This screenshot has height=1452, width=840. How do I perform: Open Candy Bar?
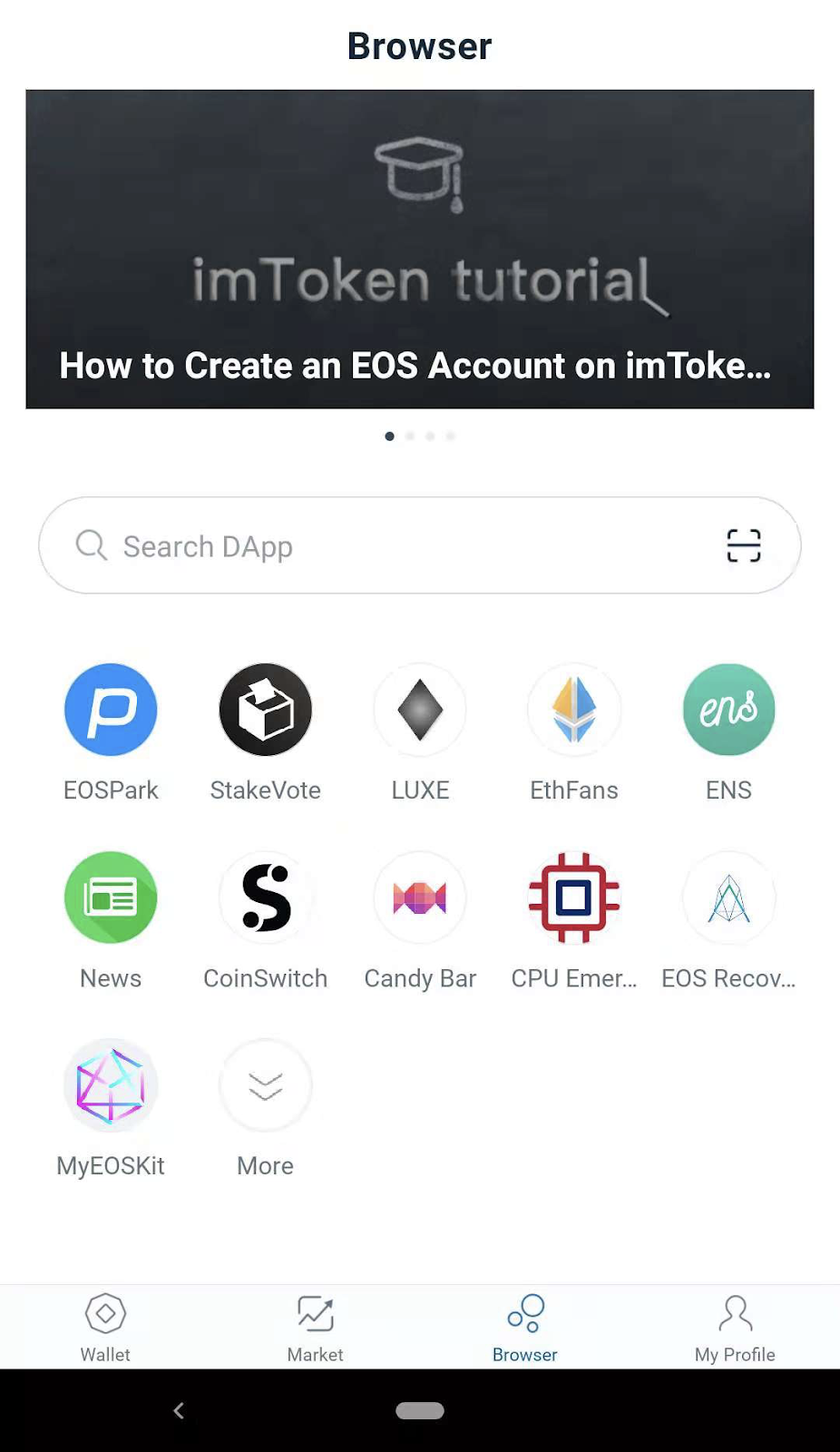pyautogui.click(x=420, y=898)
